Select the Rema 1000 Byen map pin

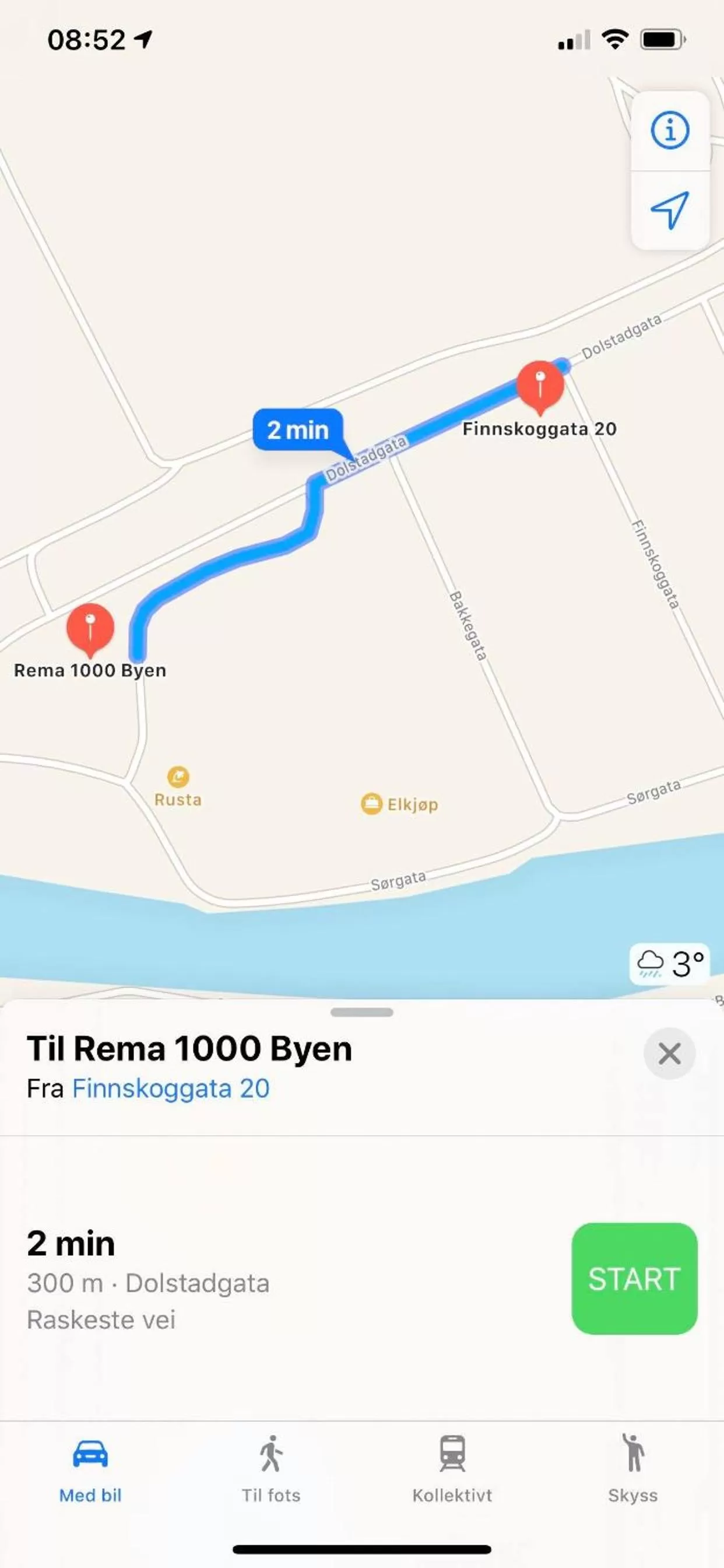click(x=90, y=630)
